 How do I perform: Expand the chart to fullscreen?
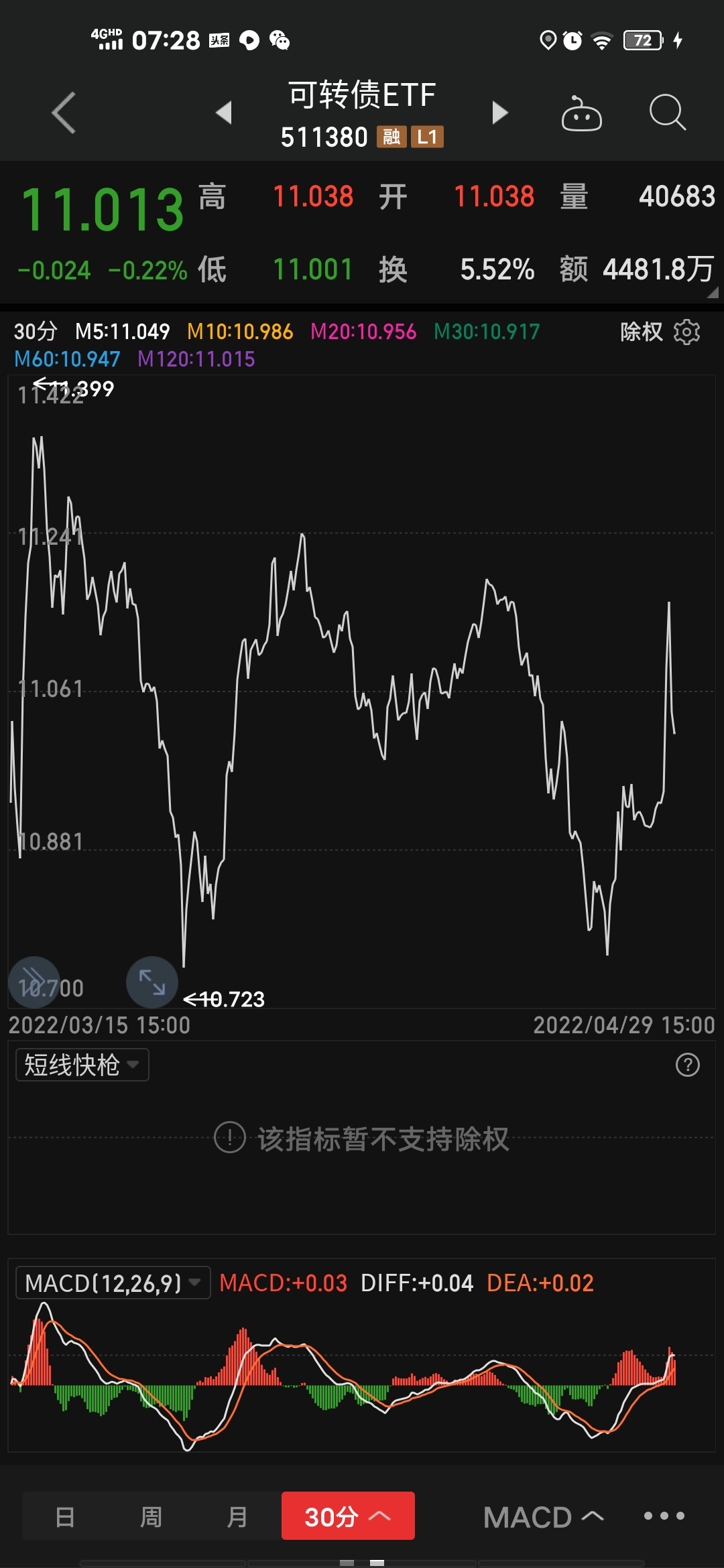tap(152, 982)
